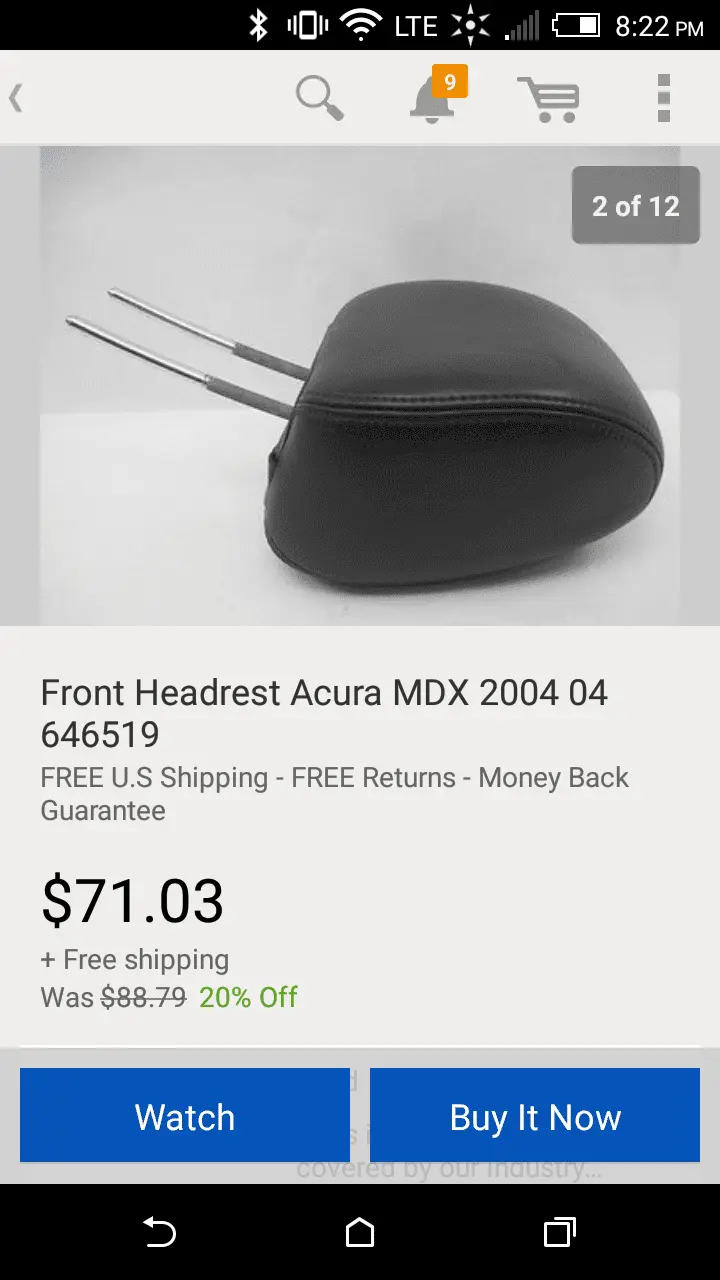View the shopping cart

pyautogui.click(x=548, y=98)
